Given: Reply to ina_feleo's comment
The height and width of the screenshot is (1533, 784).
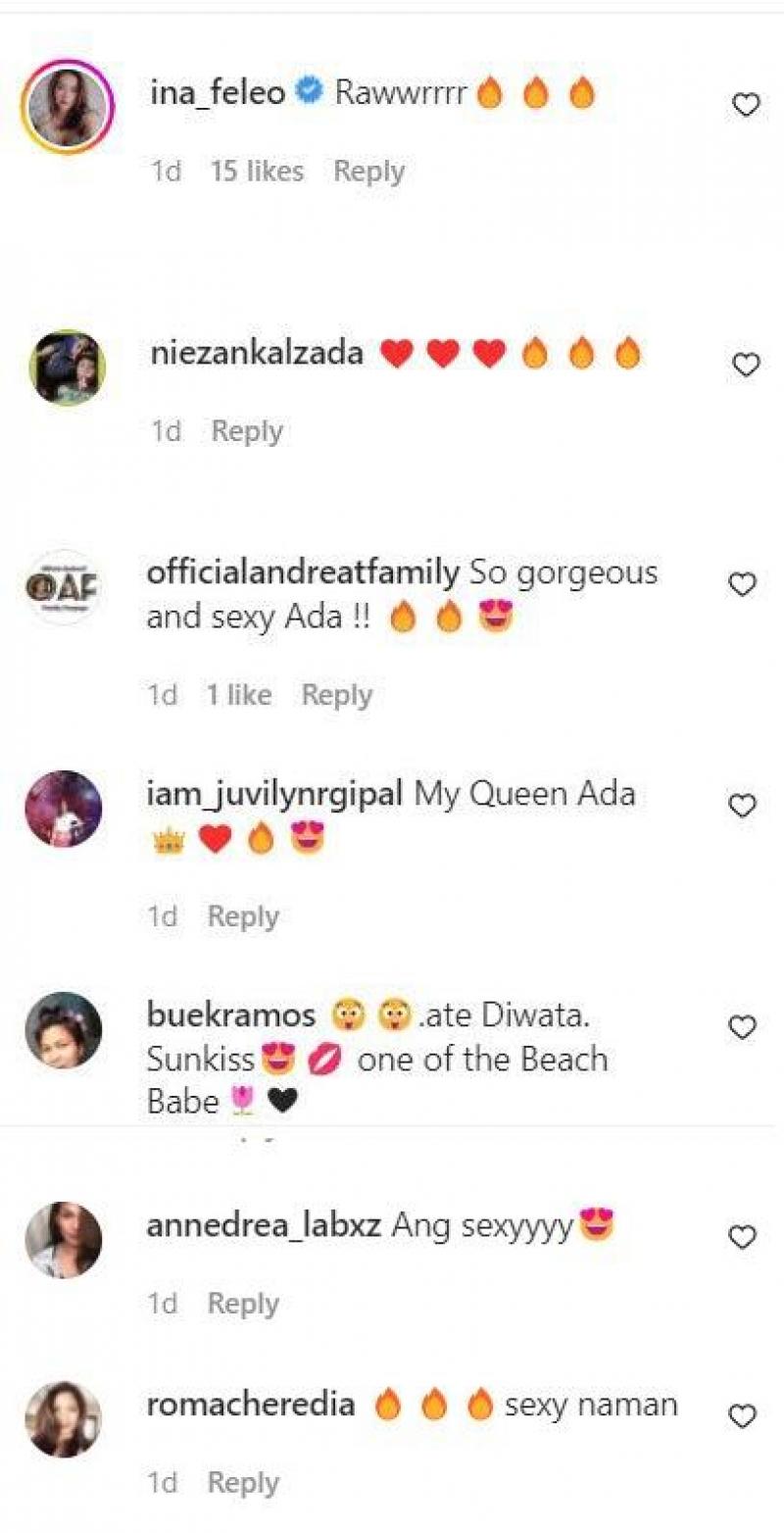Looking at the screenshot, I should coord(368,172).
